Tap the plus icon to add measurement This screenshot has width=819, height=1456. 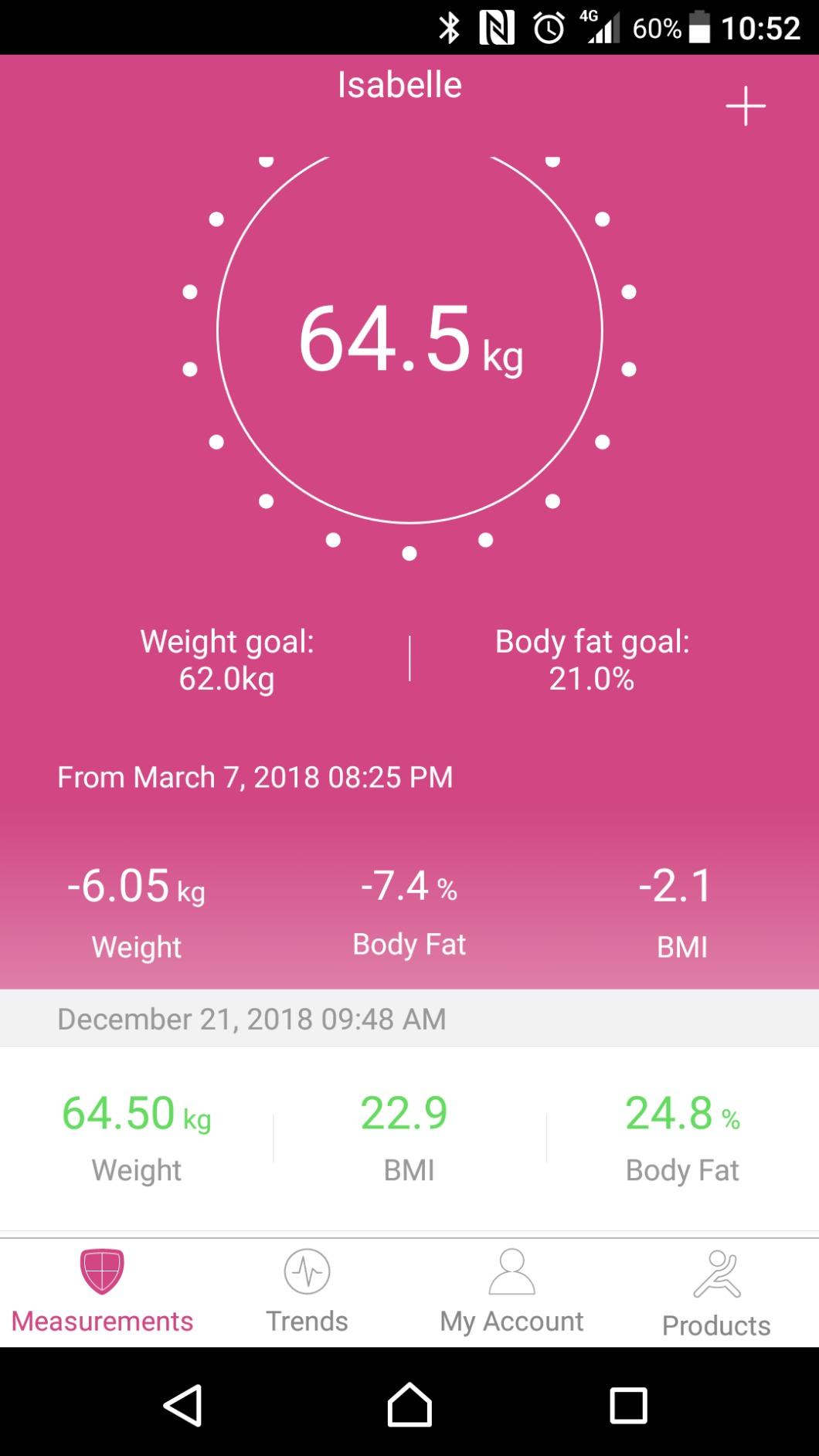point(746,106)
